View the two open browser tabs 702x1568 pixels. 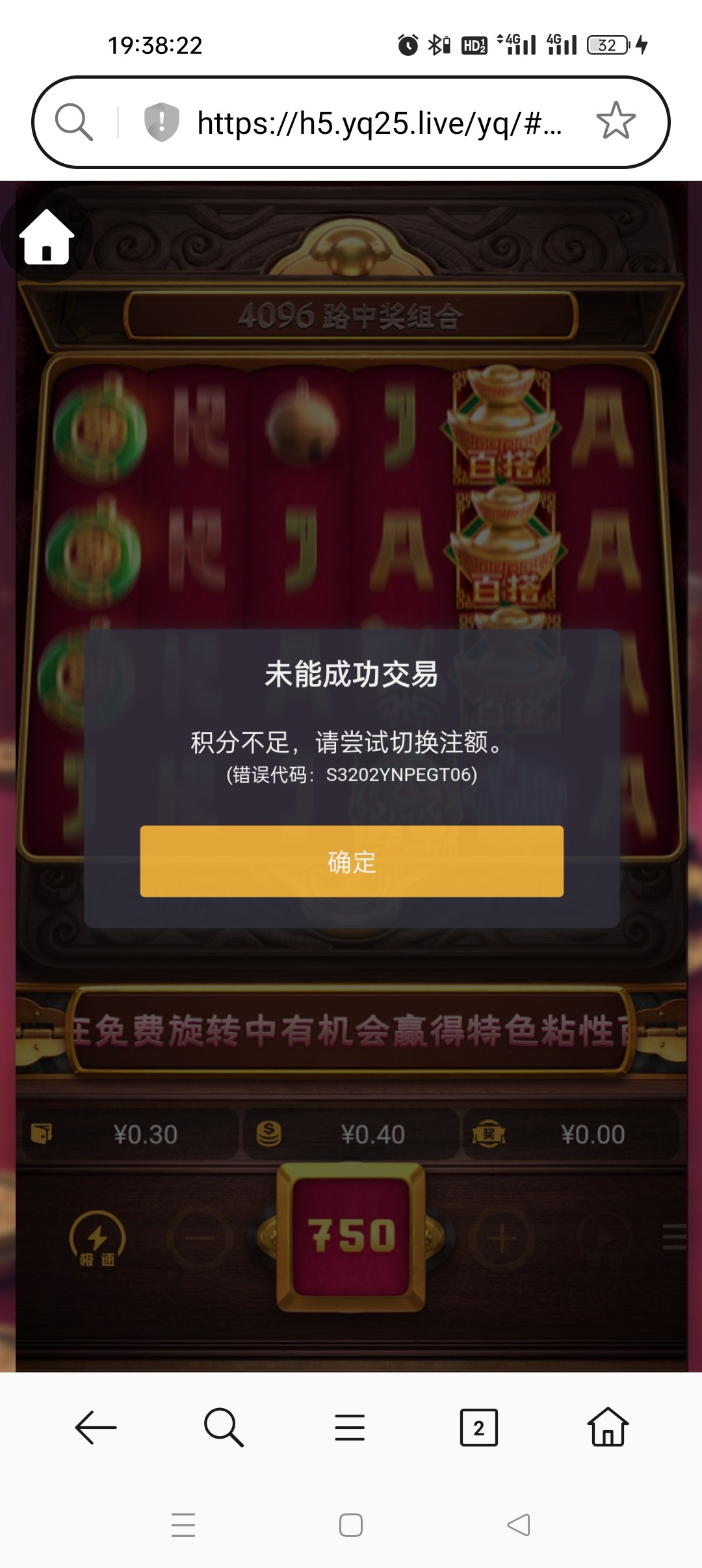click(478, 1428)
